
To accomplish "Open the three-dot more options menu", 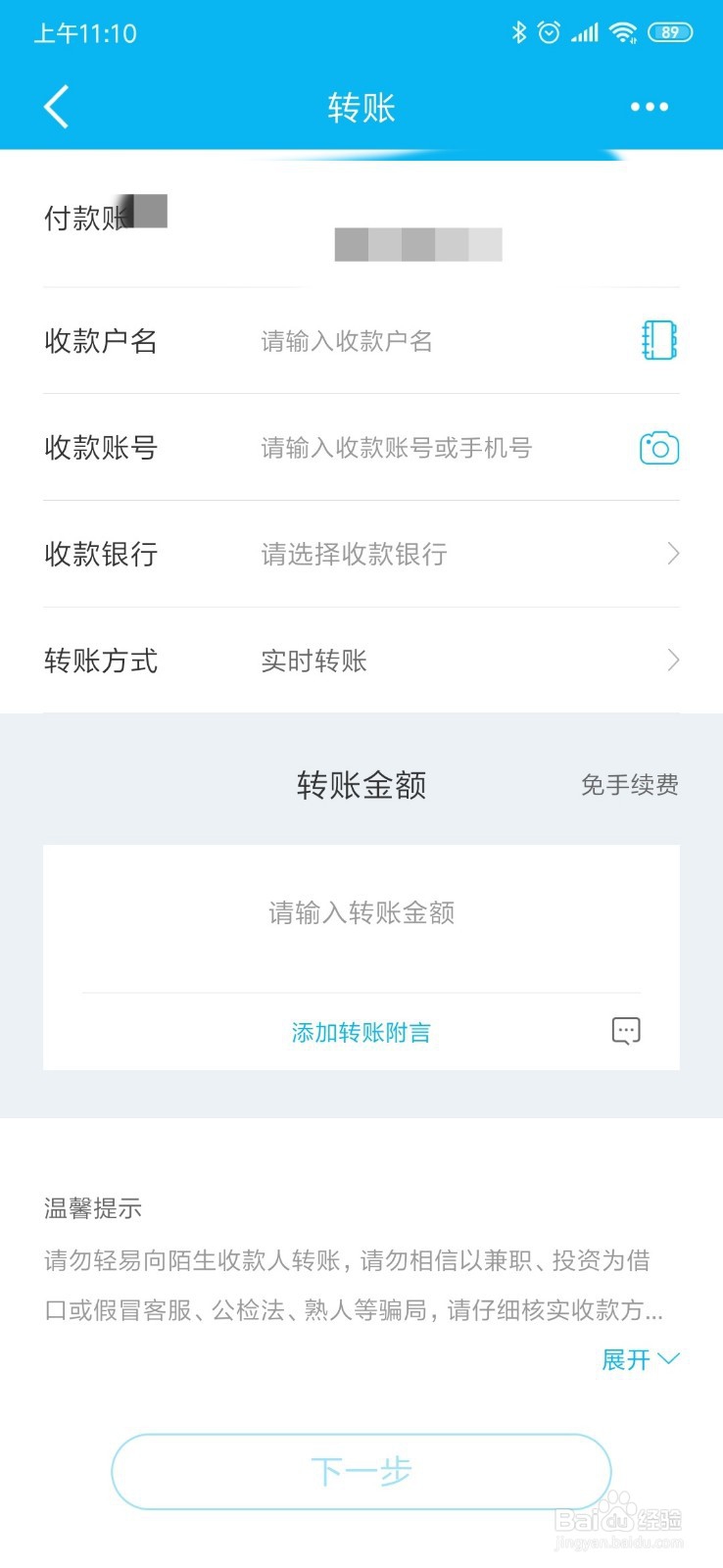I will click(650, 107).
